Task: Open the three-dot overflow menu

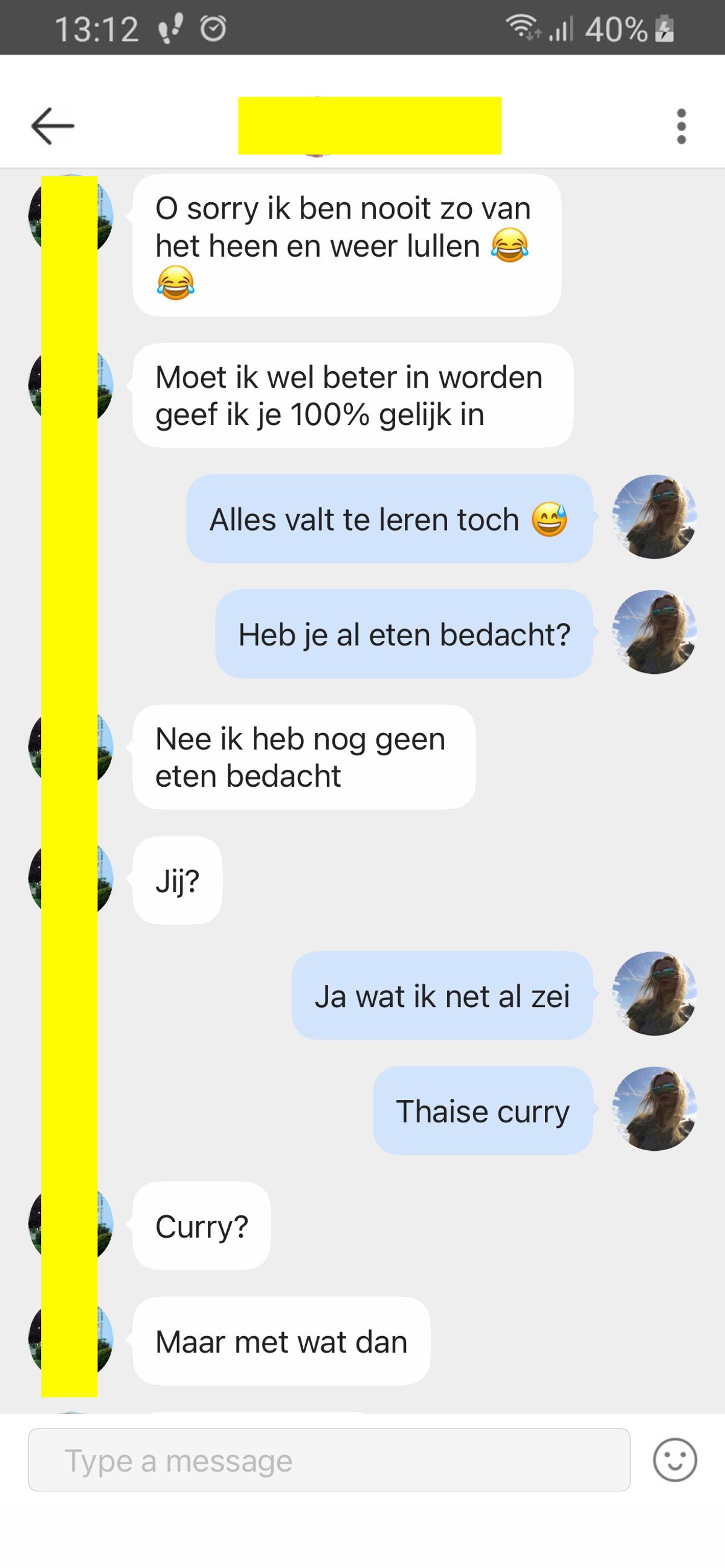Action: click(x=681, y=127)
